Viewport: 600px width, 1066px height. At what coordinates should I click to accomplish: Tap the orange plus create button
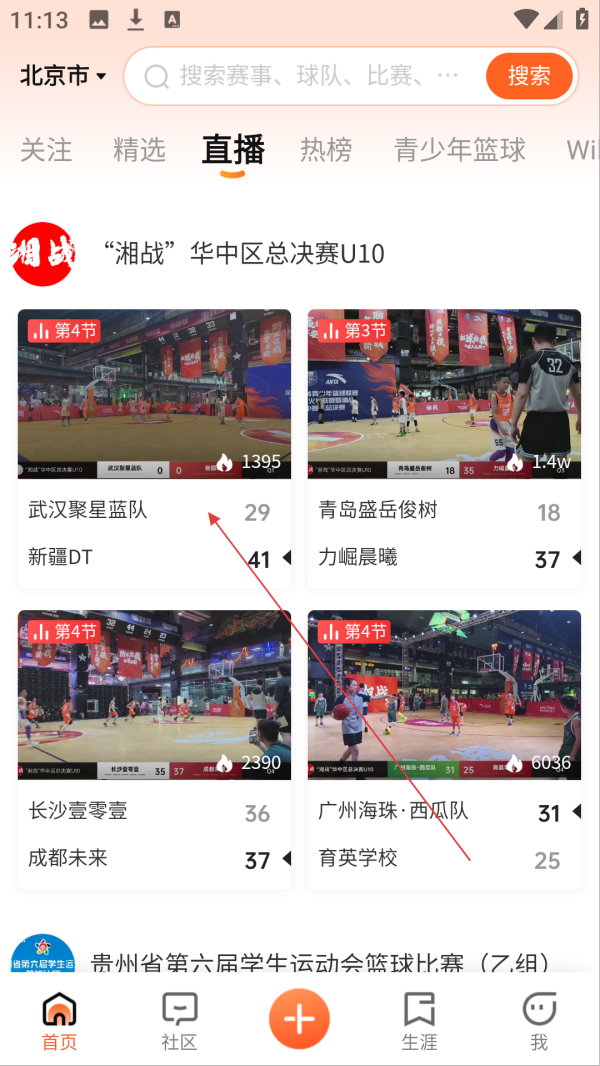(x=300, y=1019)
